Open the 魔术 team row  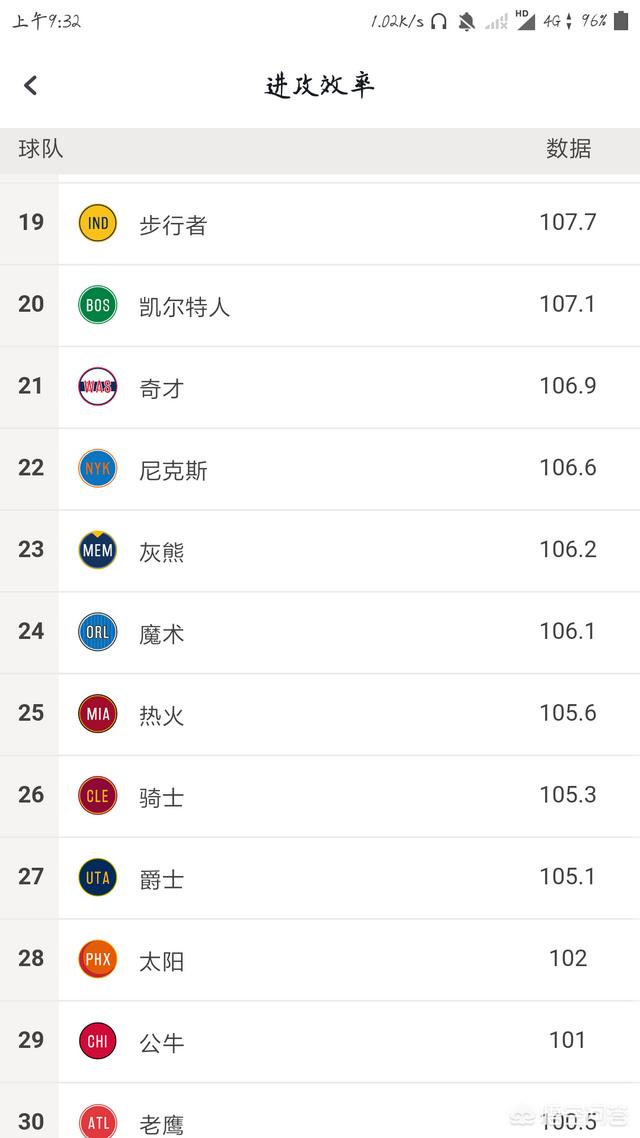click(320, 634)
